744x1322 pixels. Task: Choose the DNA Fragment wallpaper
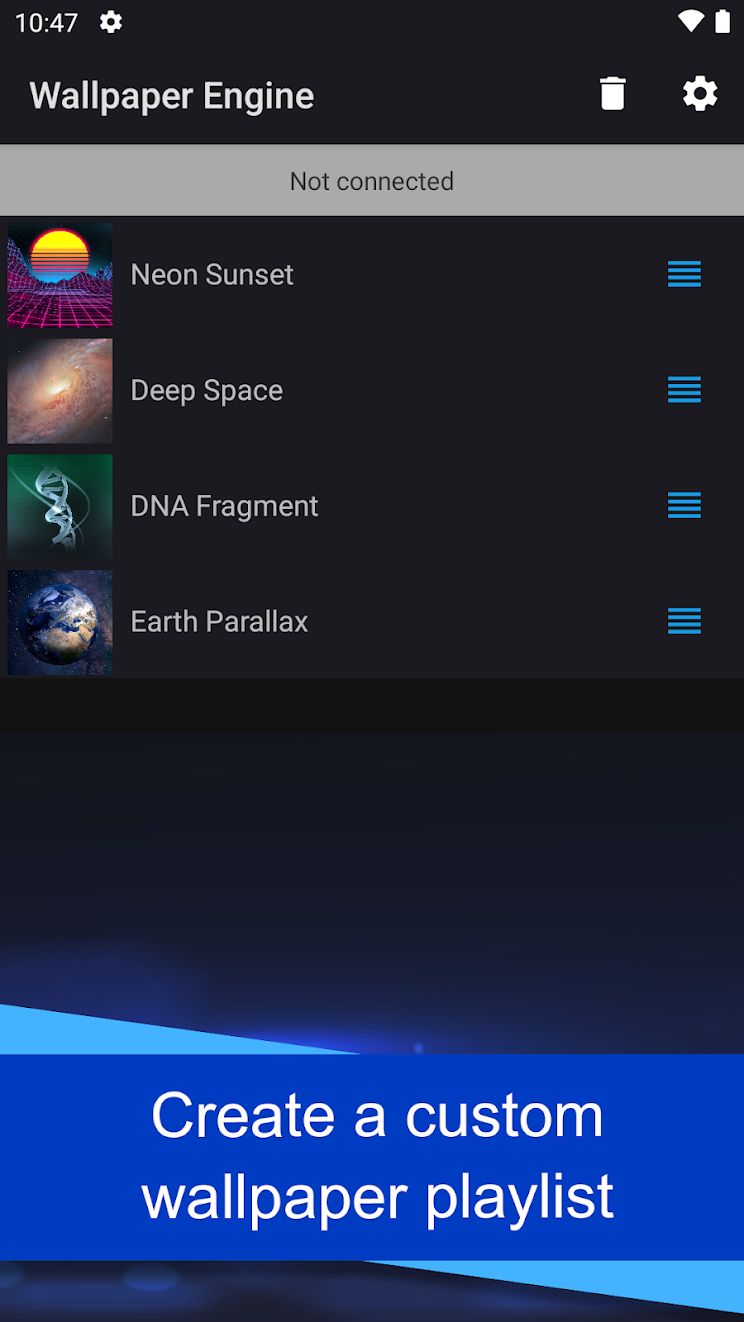pos(224,506)
